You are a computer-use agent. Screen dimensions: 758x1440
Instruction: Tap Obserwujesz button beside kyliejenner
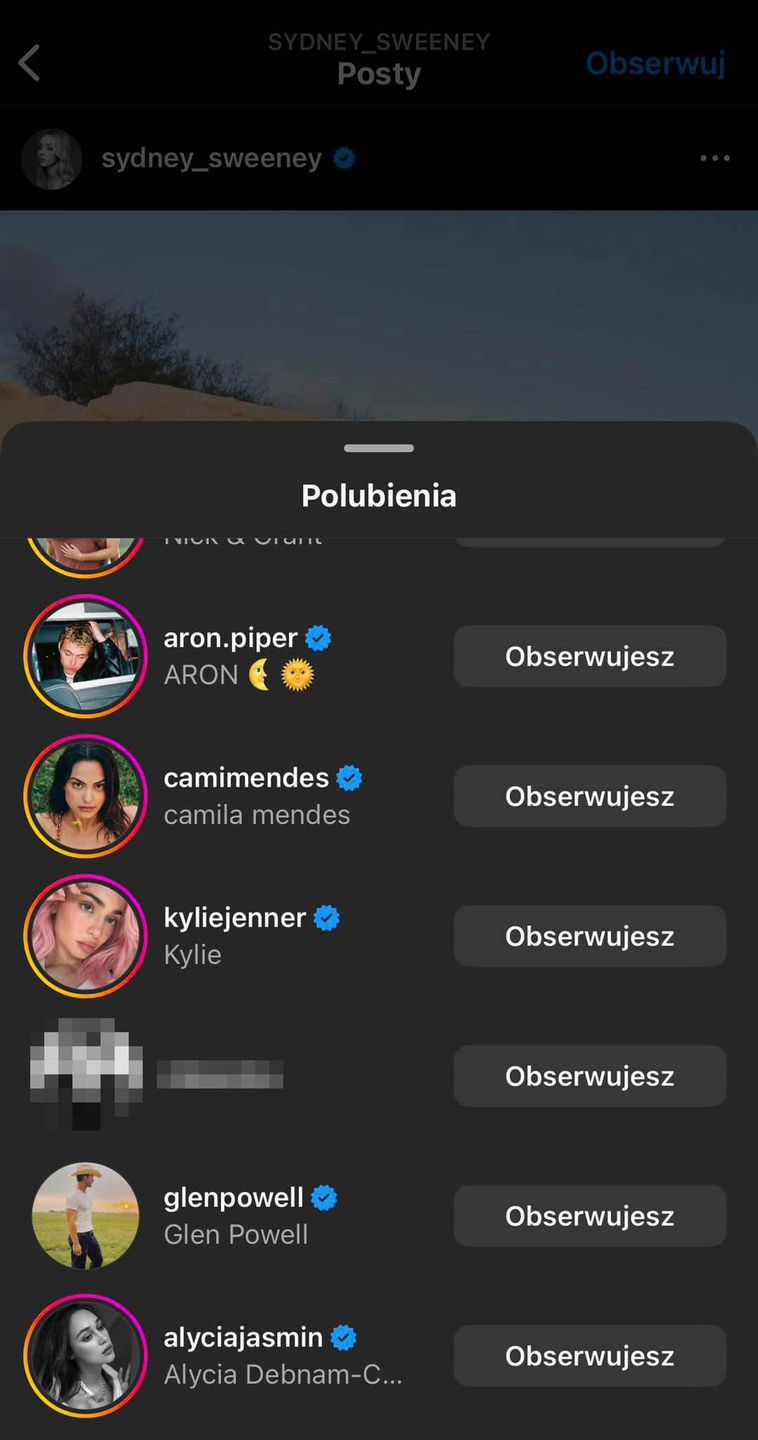[x=589, y=936]
